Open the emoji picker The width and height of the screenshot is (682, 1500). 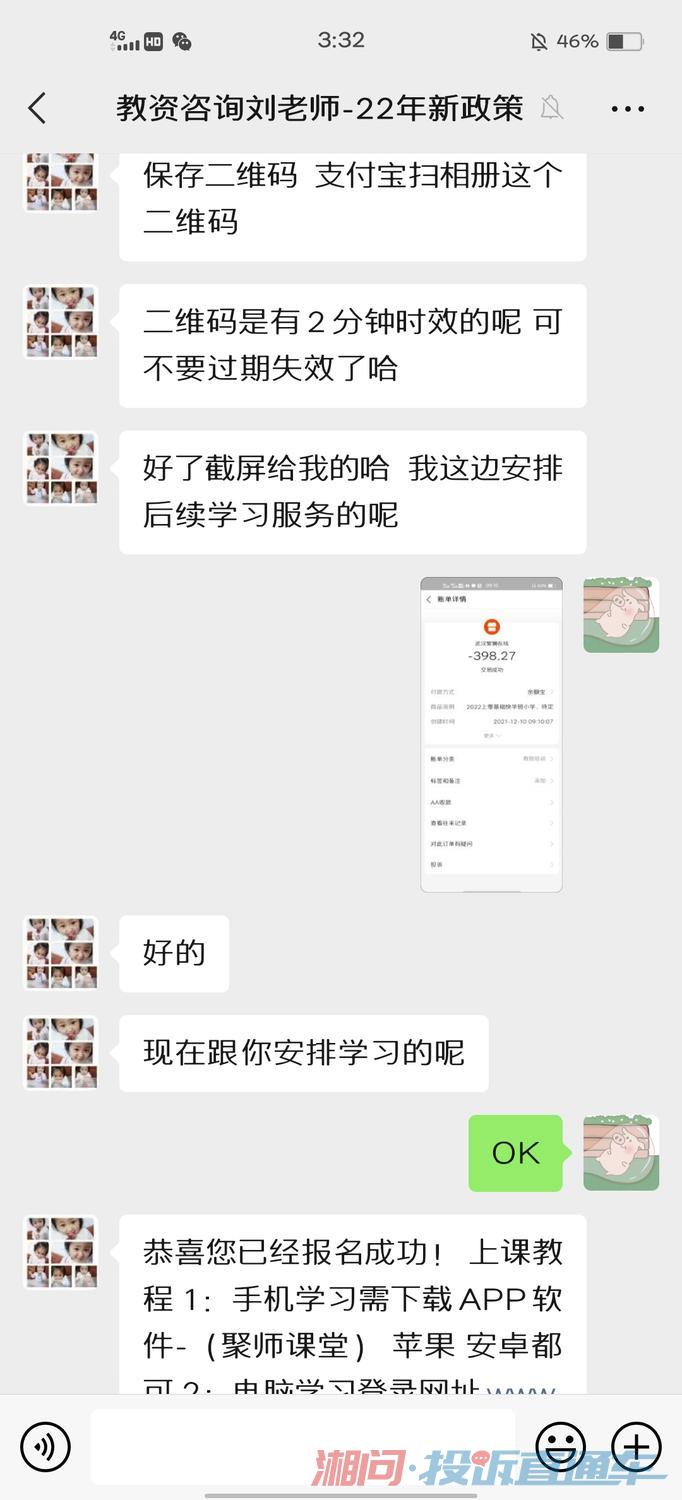(x=560, y=1446)
